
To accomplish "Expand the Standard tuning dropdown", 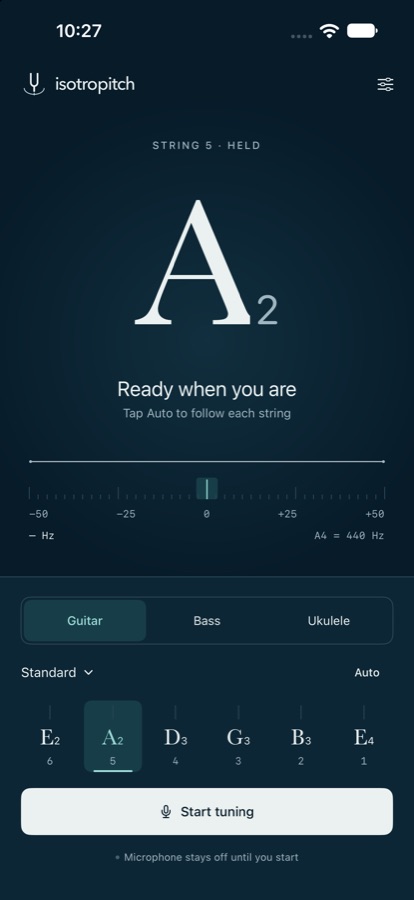I will [57, 672].
